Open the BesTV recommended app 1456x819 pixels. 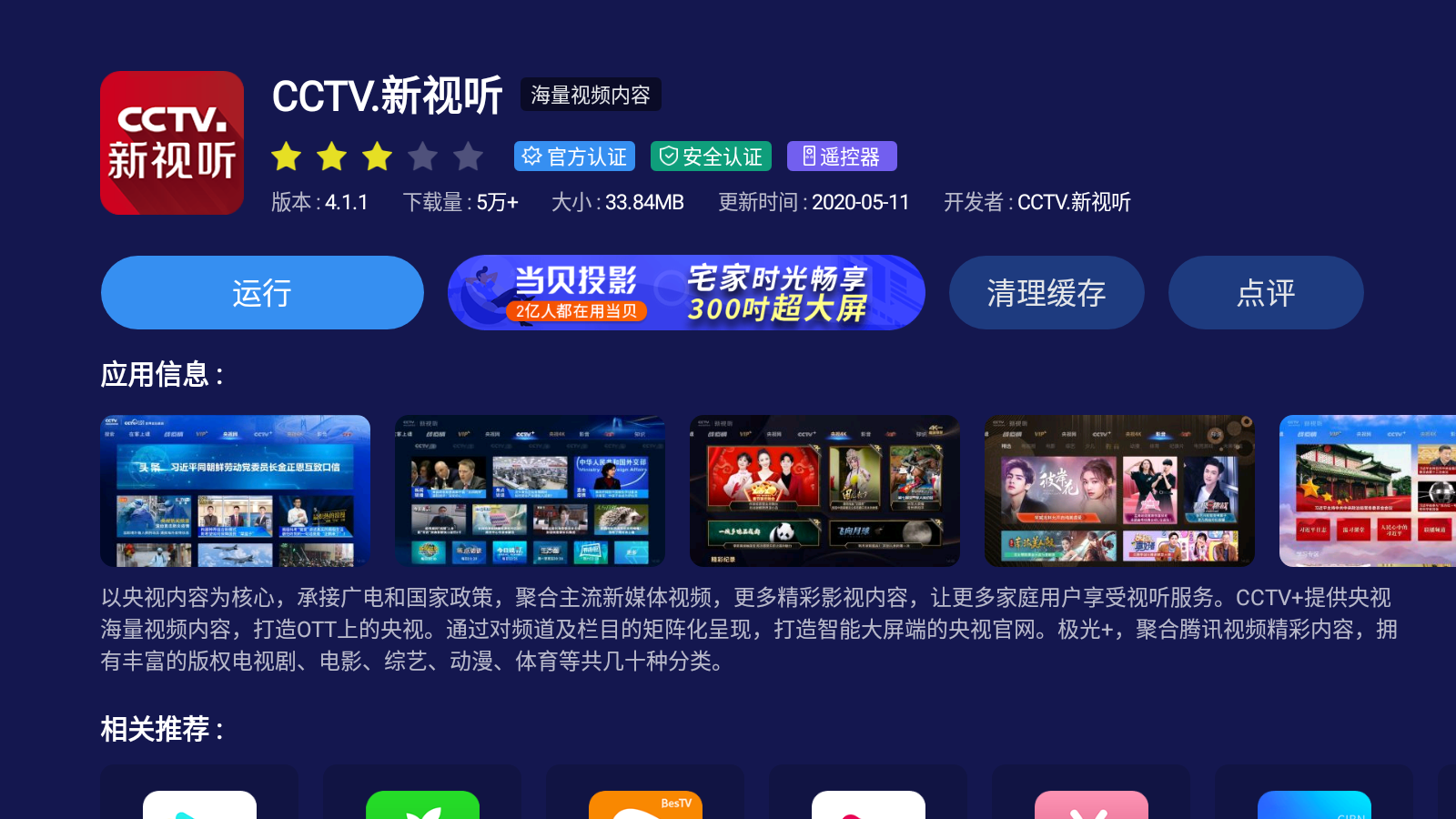coord(645,804)
